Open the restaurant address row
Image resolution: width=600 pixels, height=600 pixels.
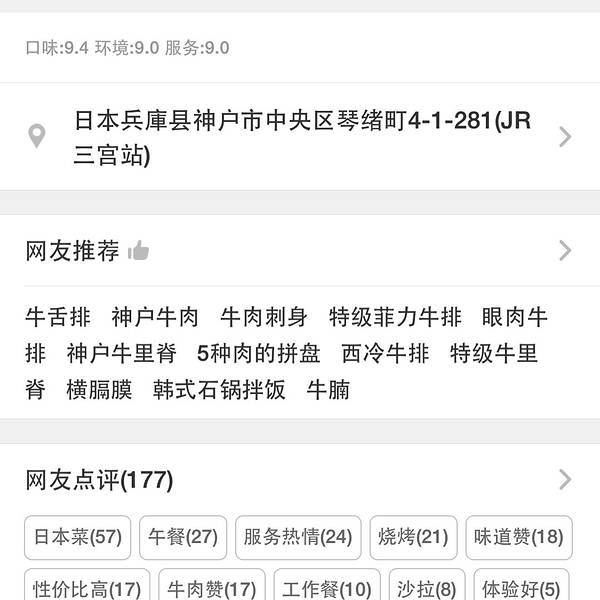click(300, 137)
